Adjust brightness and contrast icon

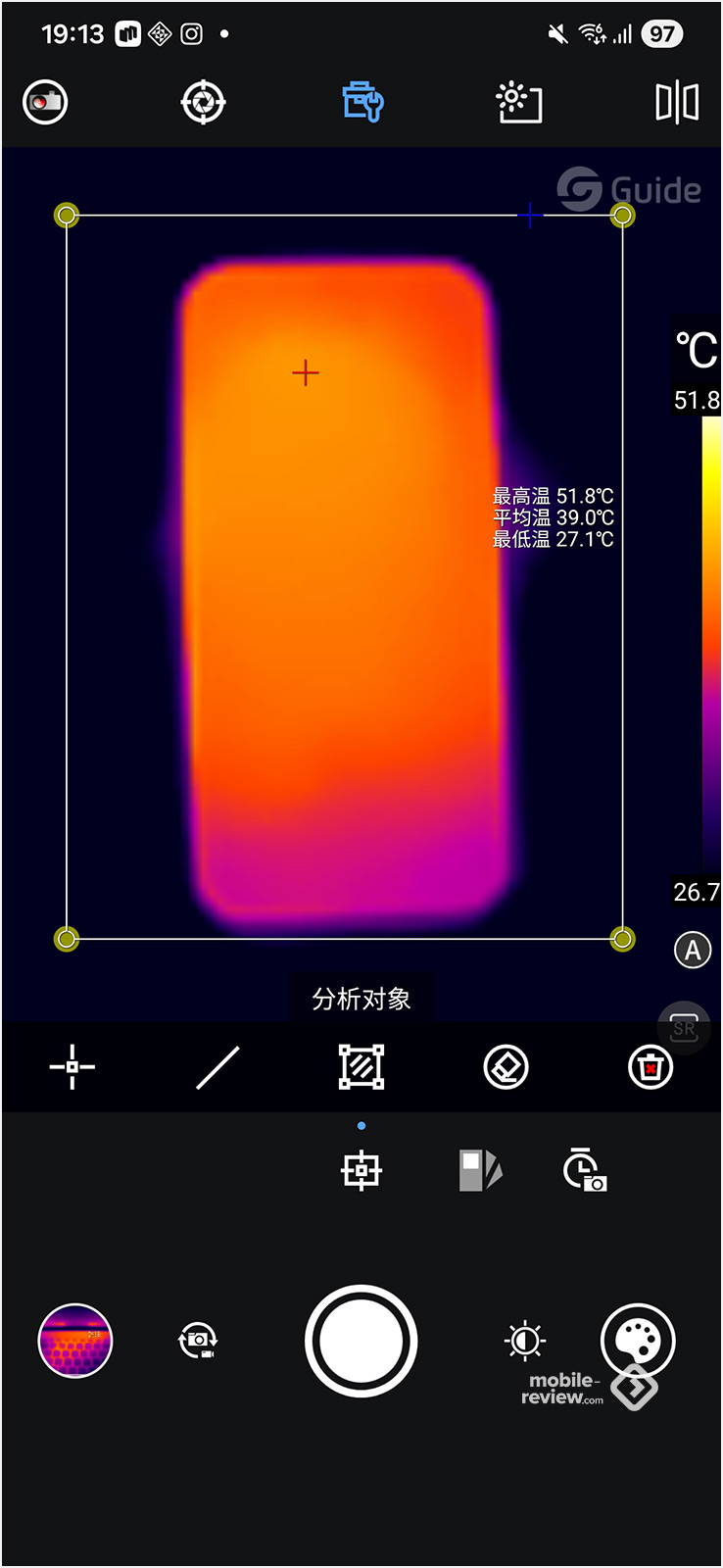pyautogui.click(x=525, y=1341)
